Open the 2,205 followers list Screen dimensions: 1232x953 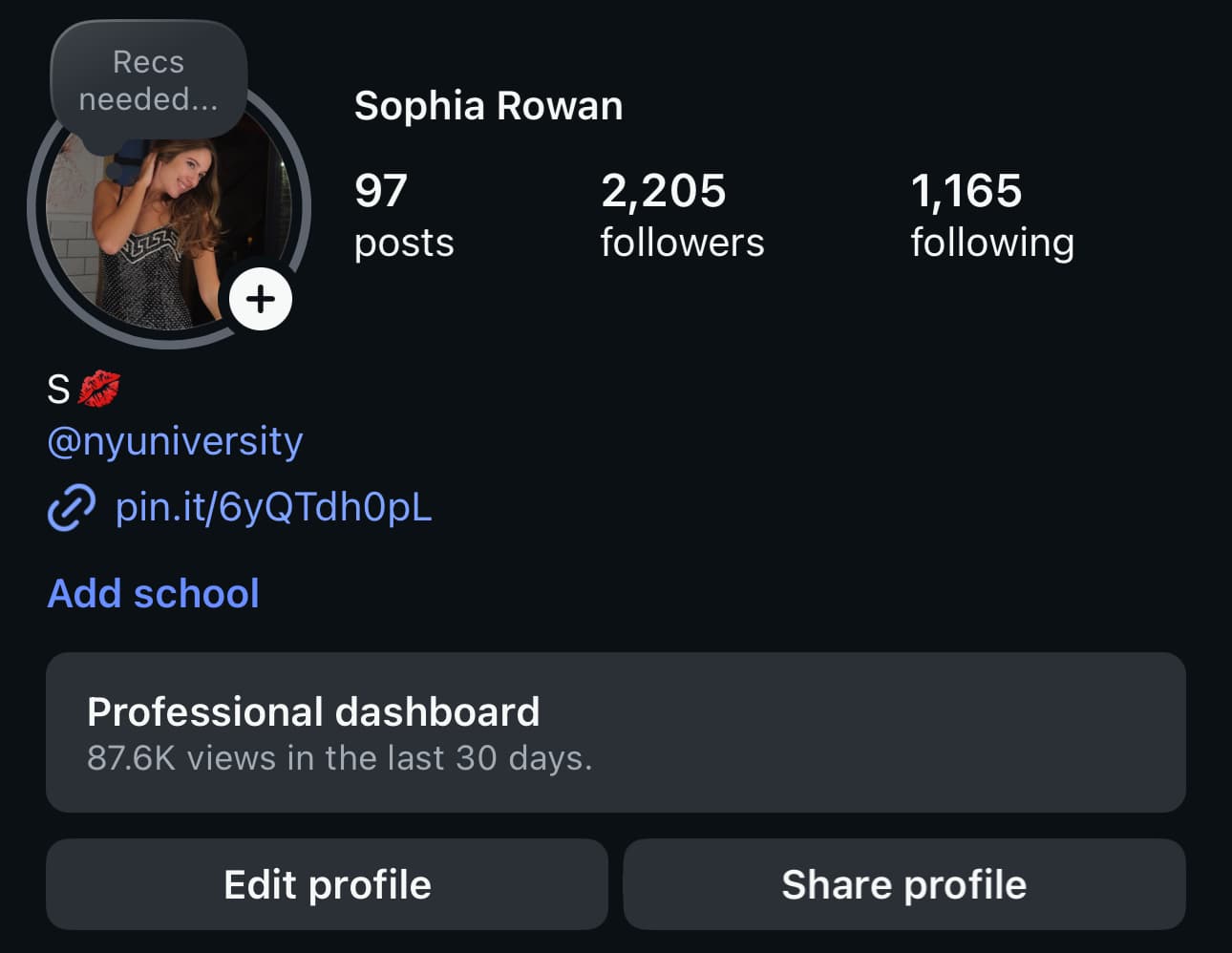682,216
